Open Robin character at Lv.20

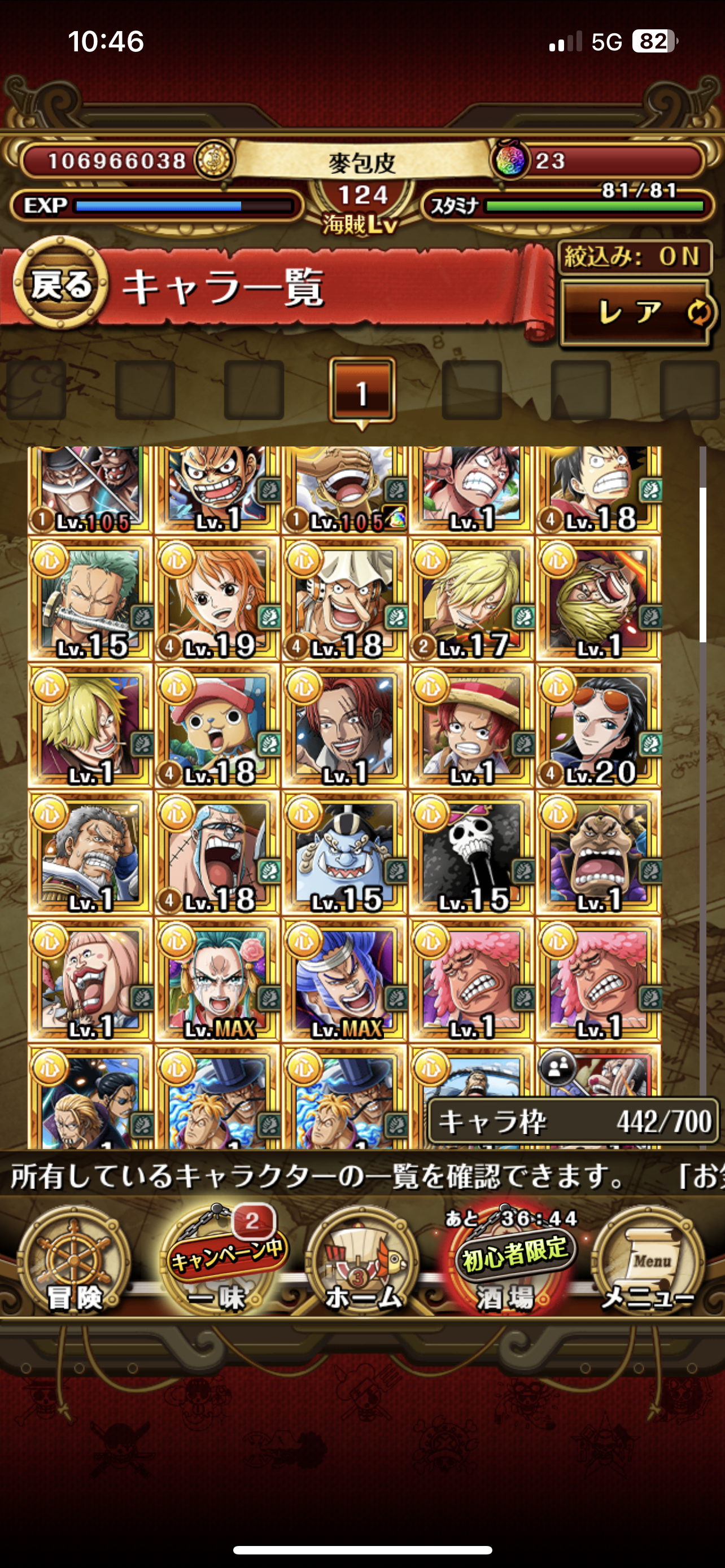click(x=599, y=726)
